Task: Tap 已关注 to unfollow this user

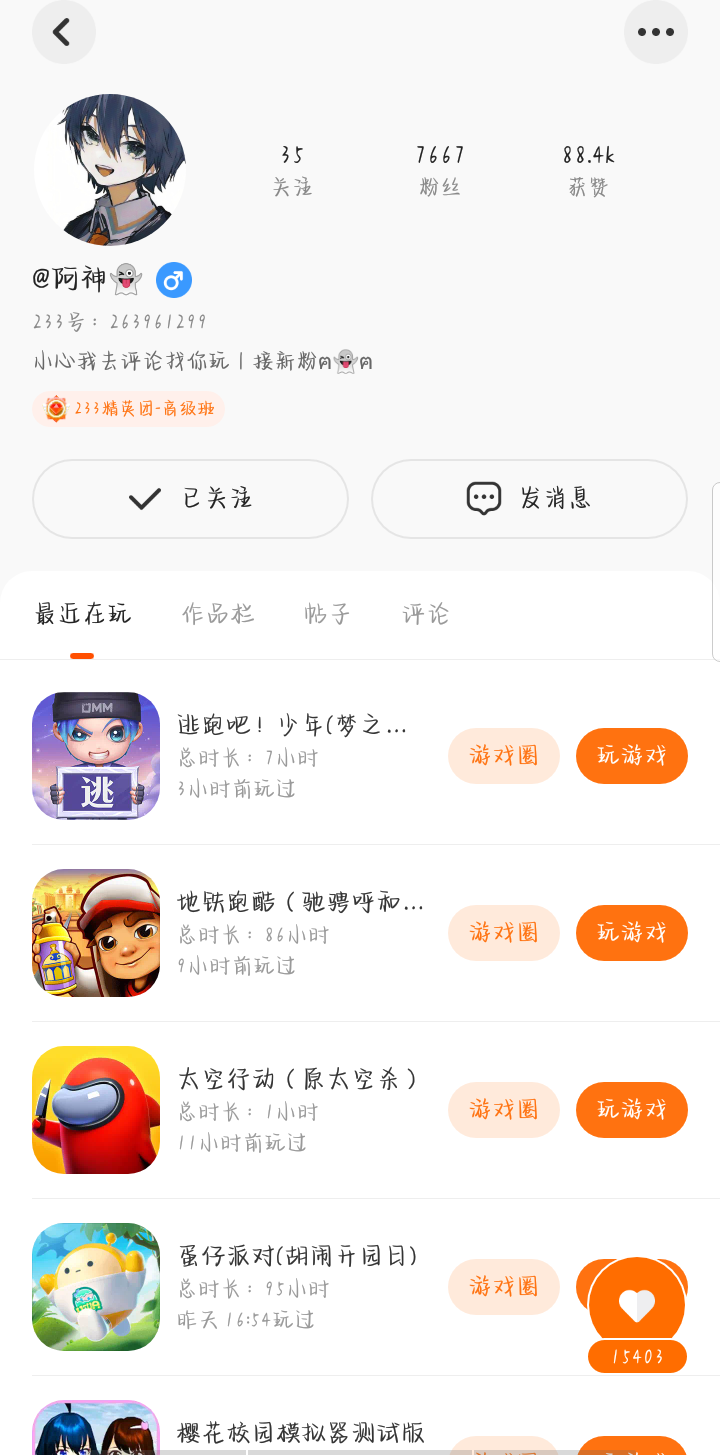Action: (190, 498)
